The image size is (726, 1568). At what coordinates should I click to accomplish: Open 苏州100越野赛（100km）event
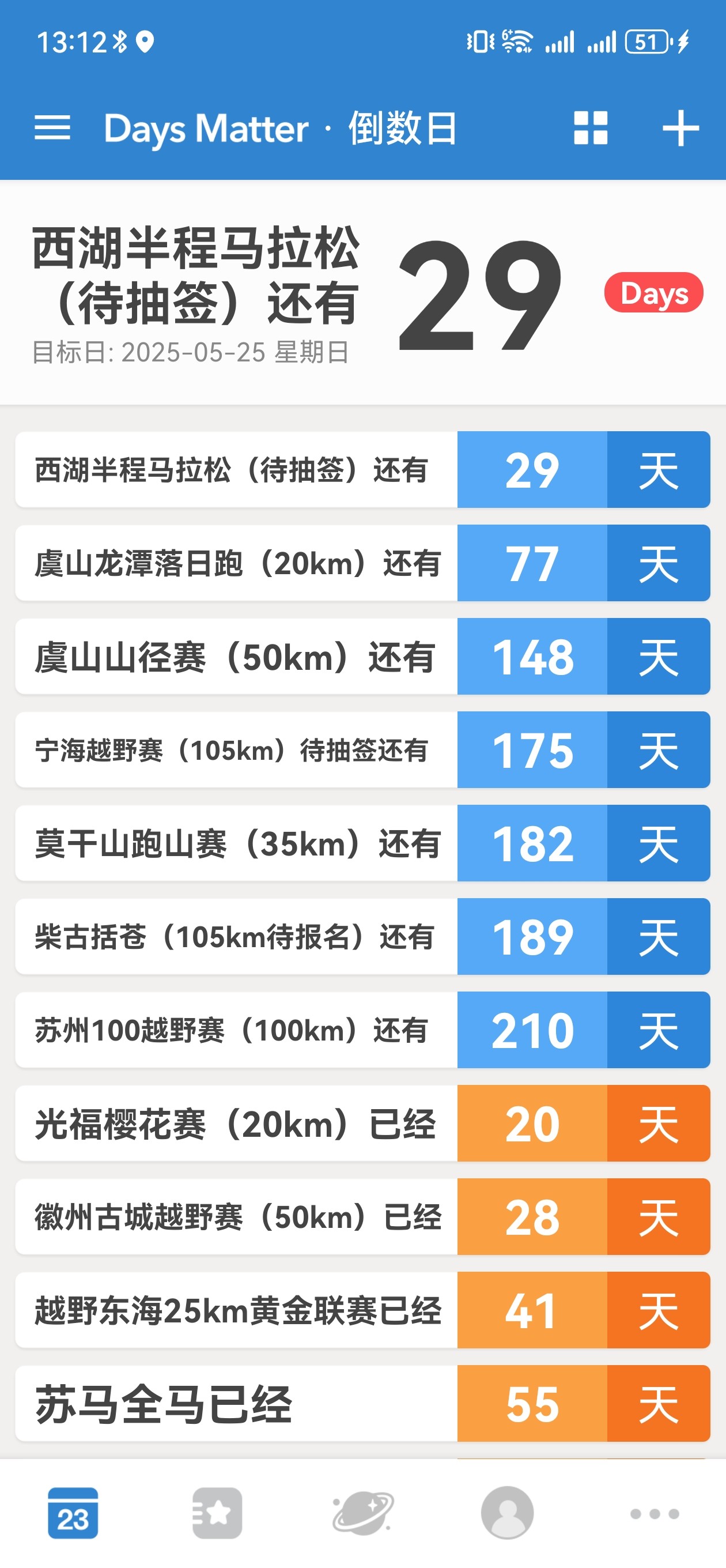coord(362,1030)
